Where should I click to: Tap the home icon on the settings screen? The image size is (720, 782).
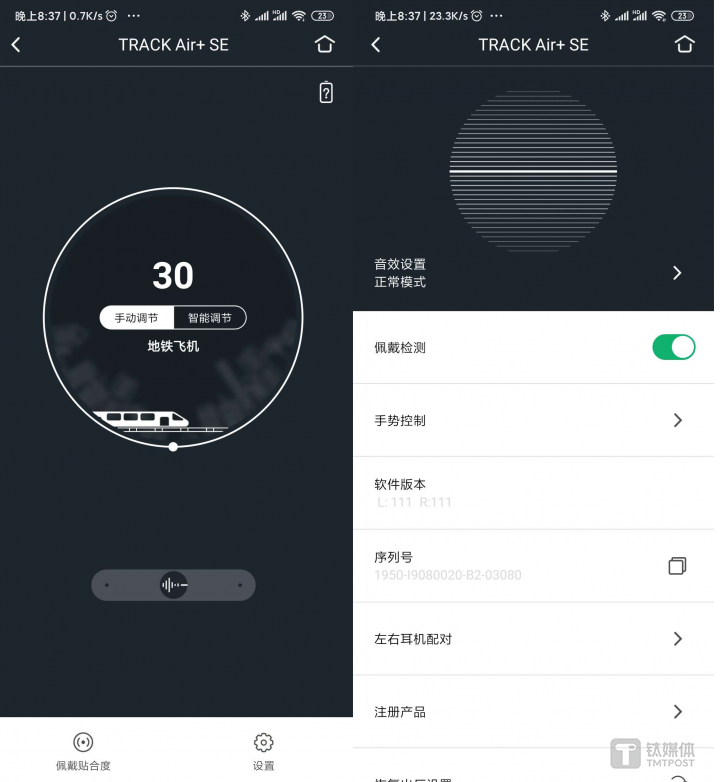click(x=684, y=44)
